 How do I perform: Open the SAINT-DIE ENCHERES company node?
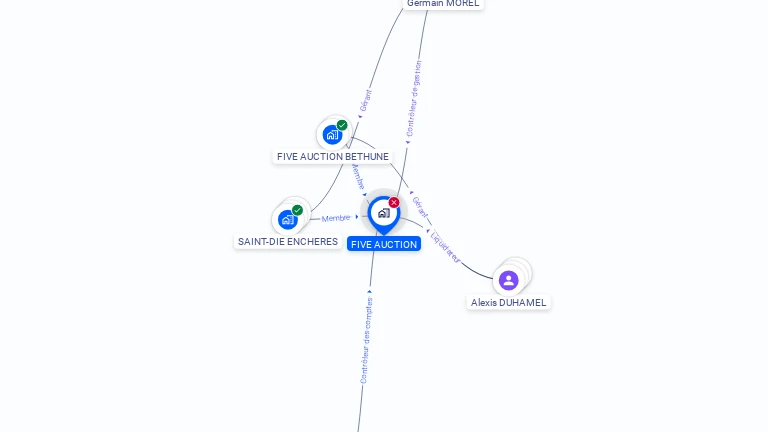point(288,219)
